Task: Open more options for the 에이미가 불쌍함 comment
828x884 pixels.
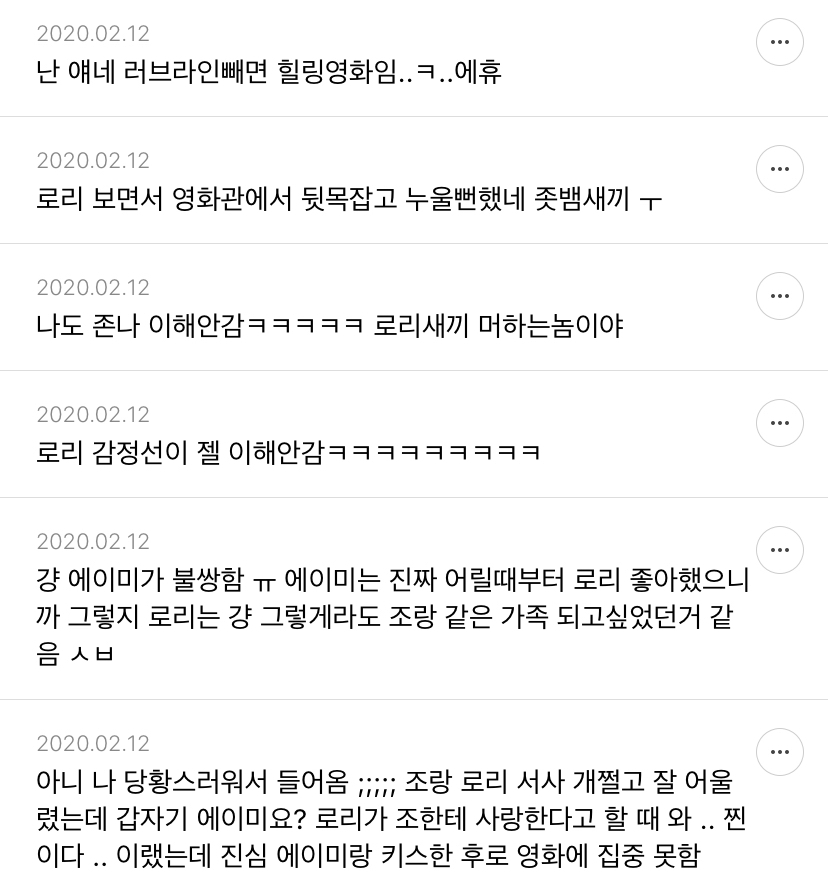Action: [x=780, y=550]
